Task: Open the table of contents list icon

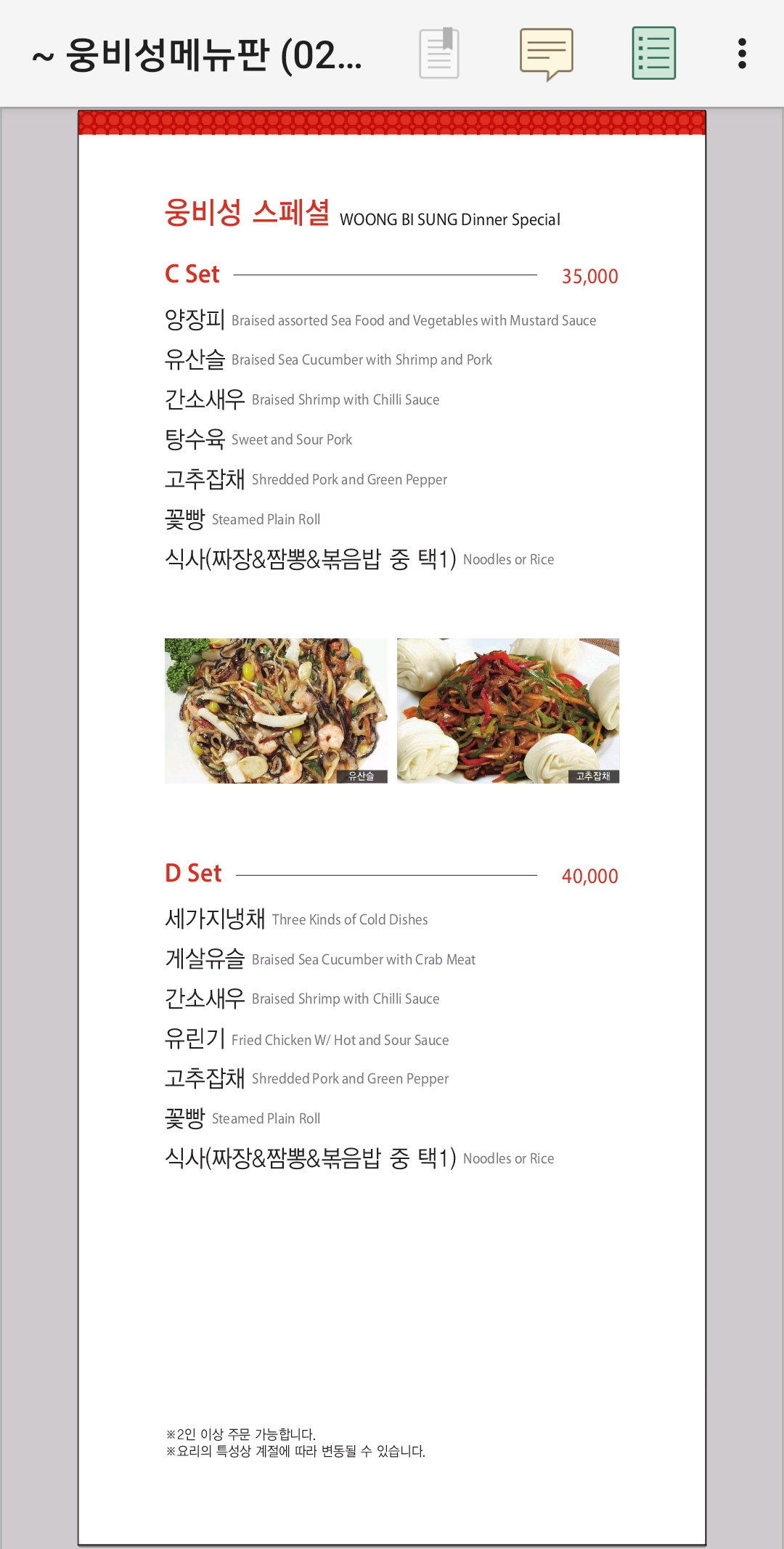Action: 654,53
